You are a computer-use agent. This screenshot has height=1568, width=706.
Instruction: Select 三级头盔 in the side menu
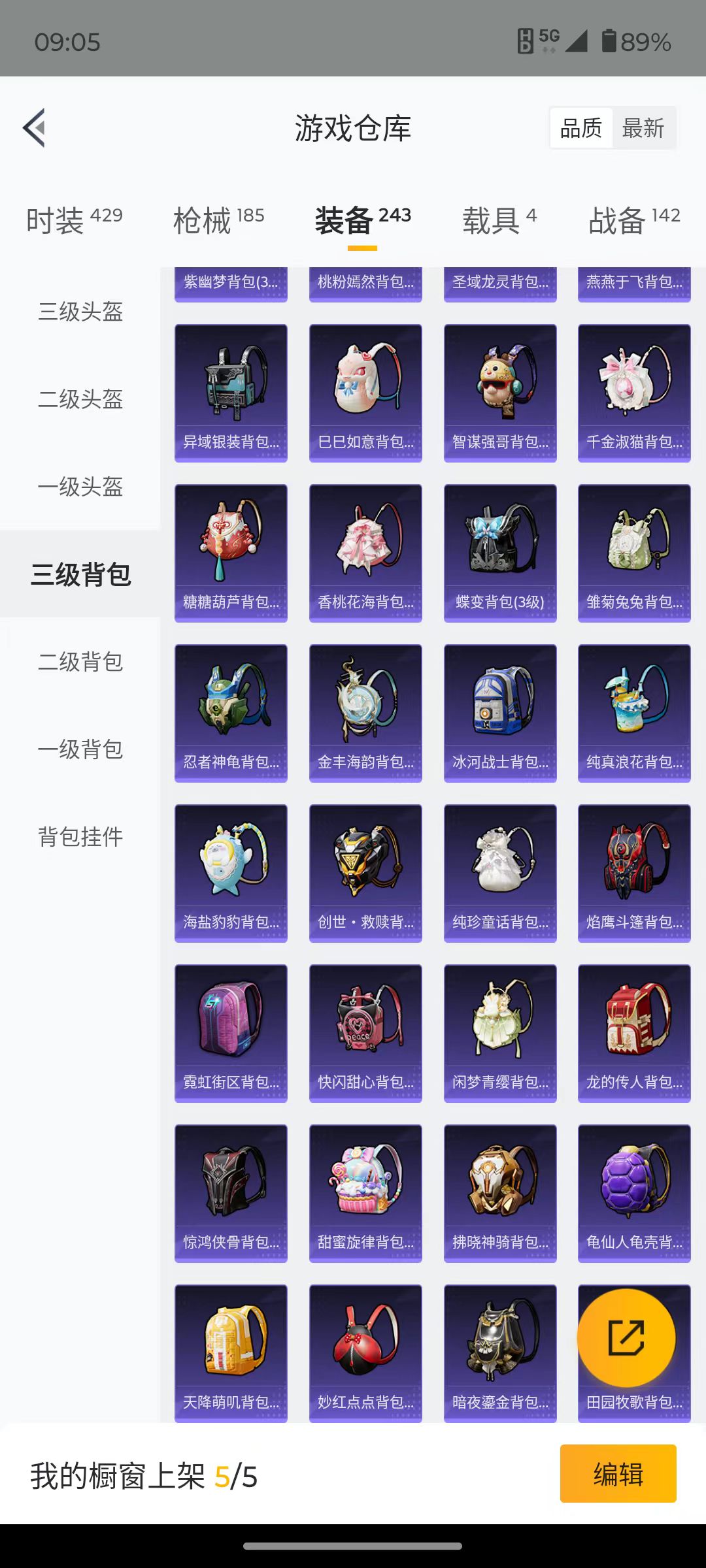(80, 312)
